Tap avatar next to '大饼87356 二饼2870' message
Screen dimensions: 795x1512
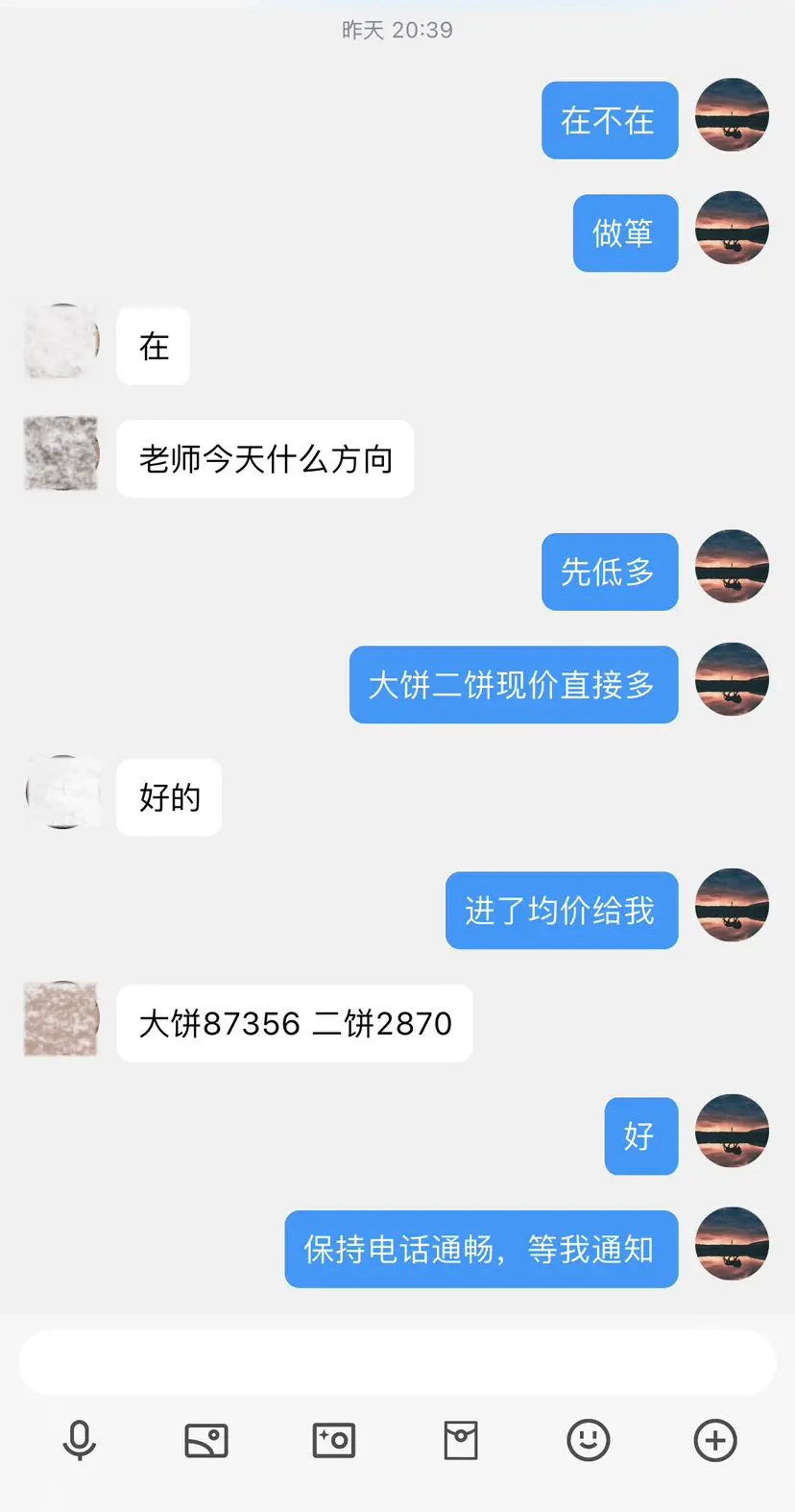click(61, 1018)
